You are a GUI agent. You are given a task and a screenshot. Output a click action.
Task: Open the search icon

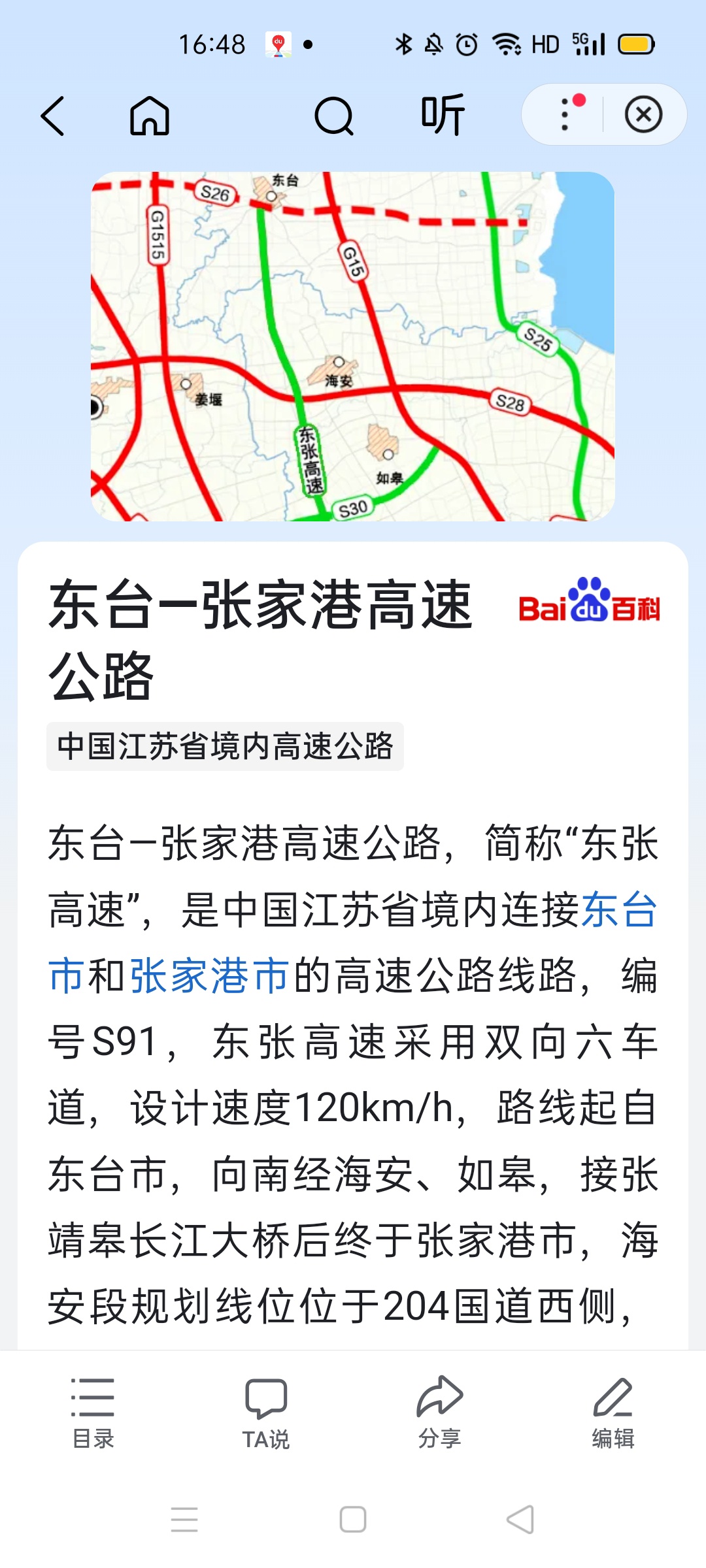coord(333,116)
